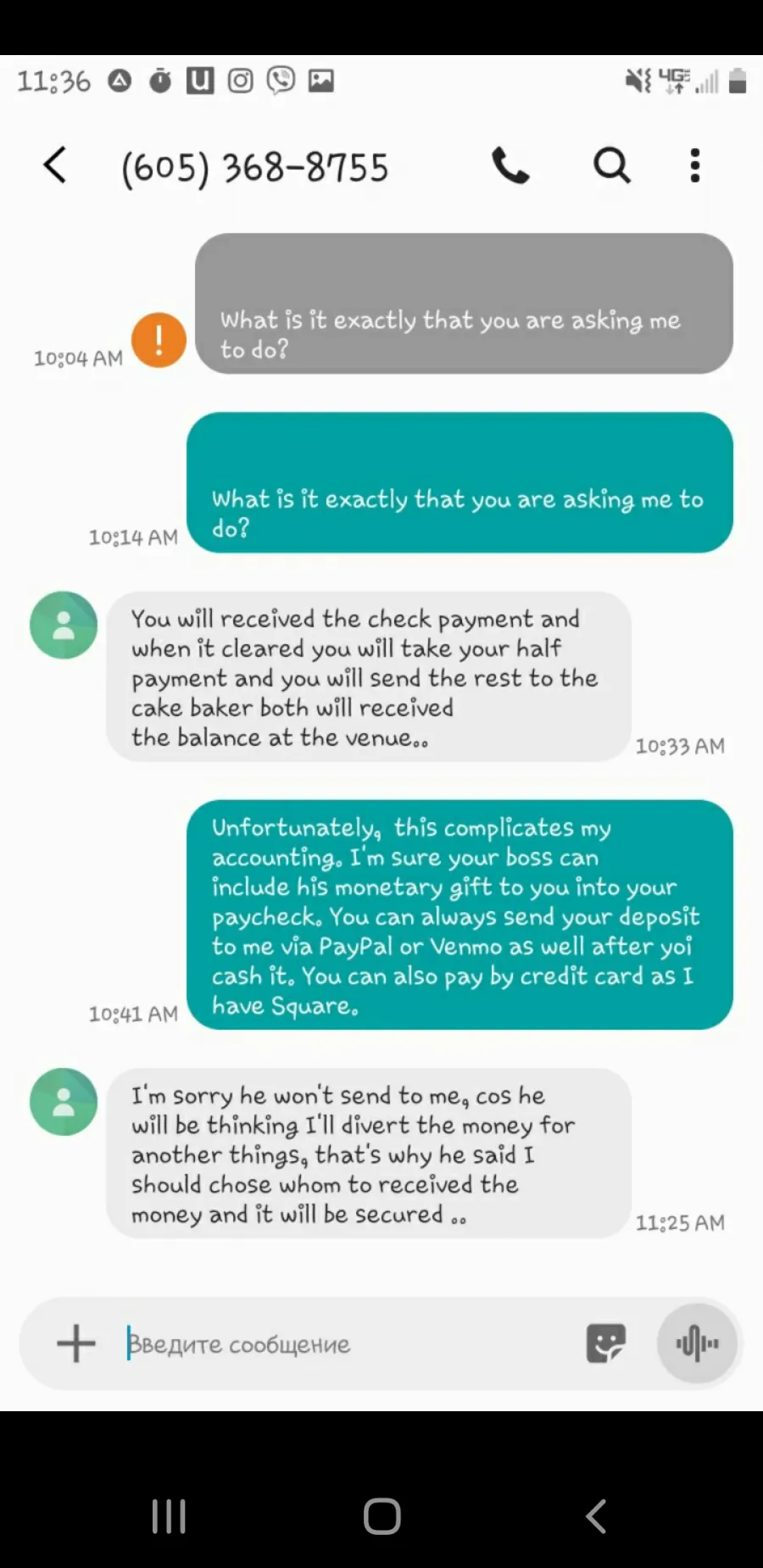Focus the message input field

click(348, 1344)
